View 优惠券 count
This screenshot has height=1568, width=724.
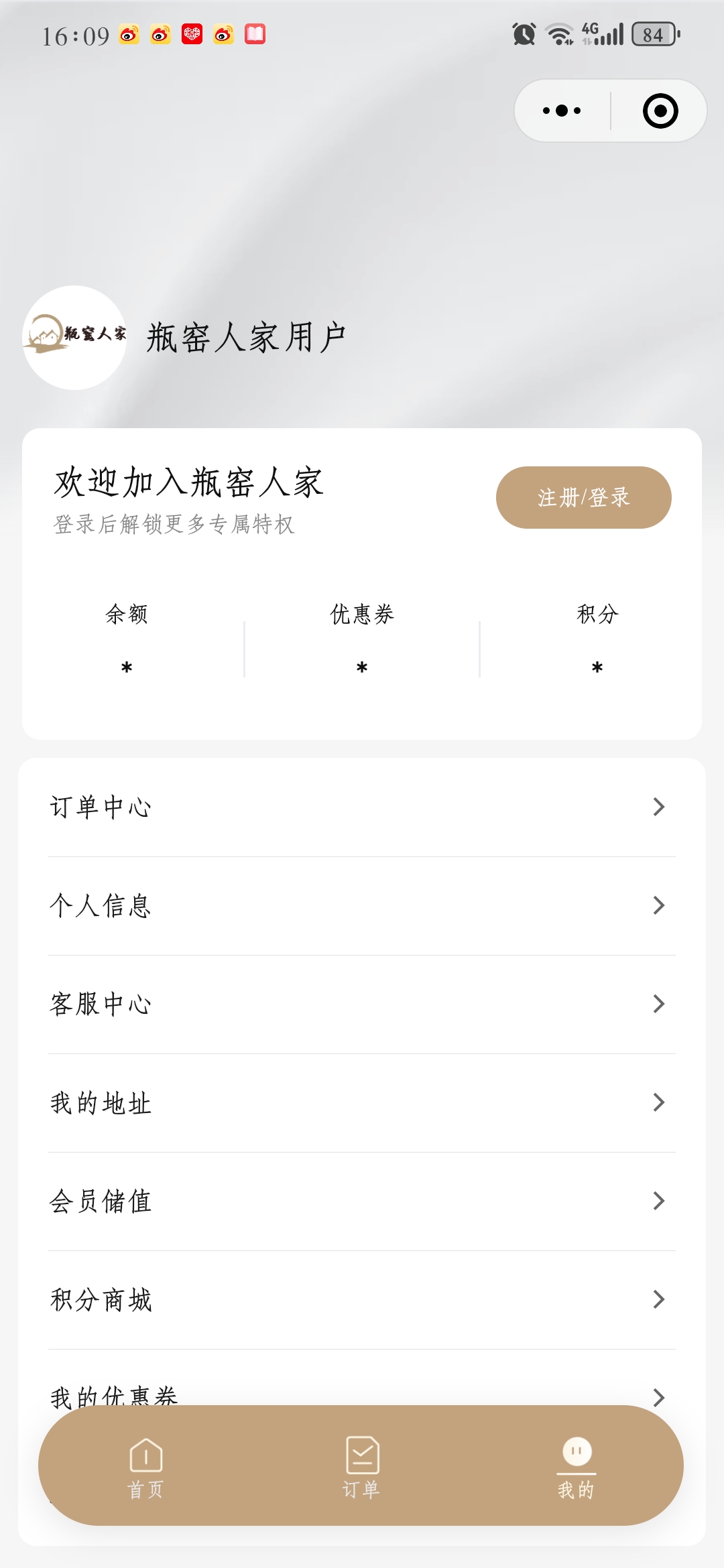362,640
